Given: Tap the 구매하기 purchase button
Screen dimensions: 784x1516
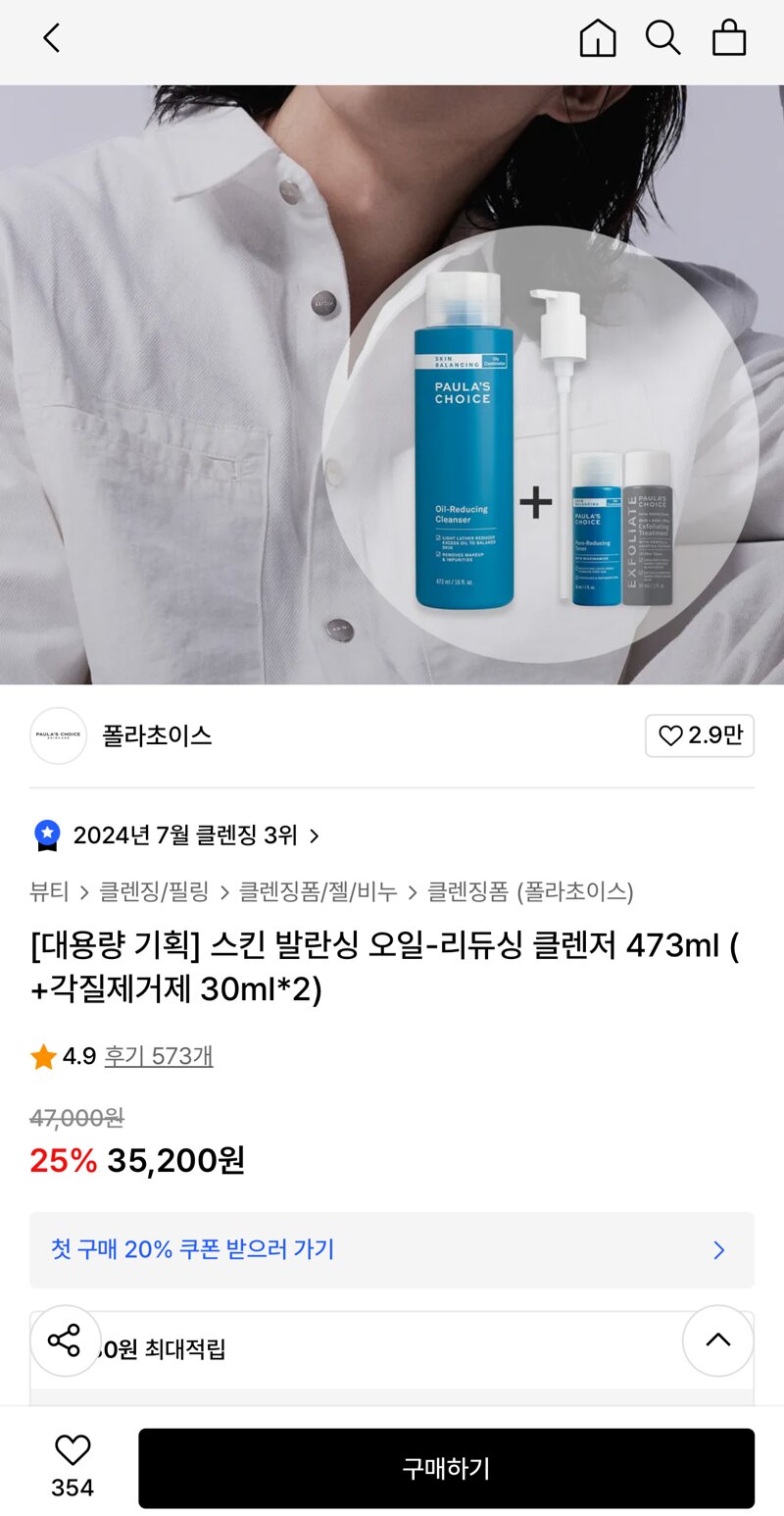Looking at the screenshot, I should [x=446, y=1468].
